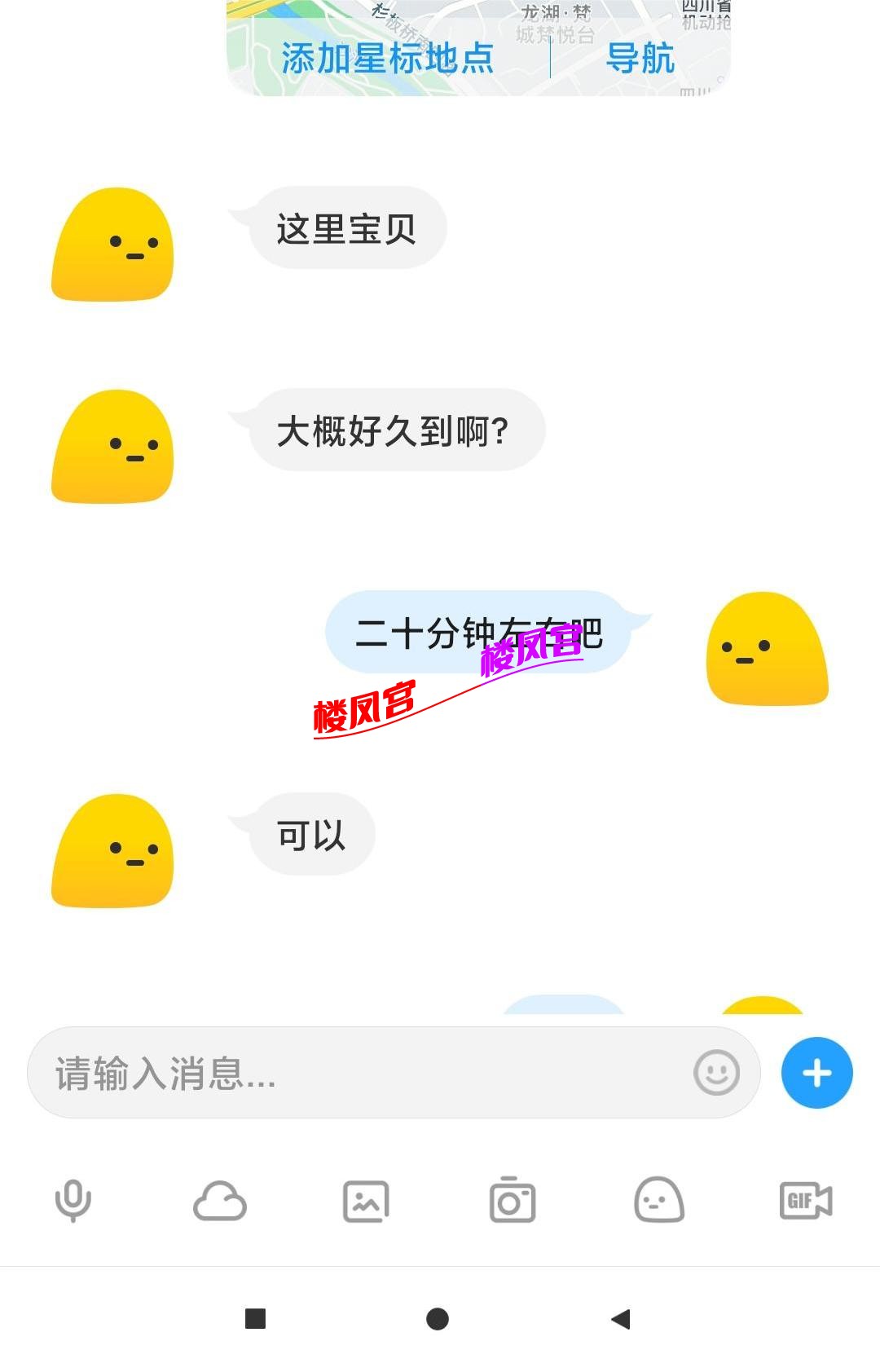Tap the microphone icon to record voice
This screenshot has height=1372, width=880.
click(x=72, y=1198)
